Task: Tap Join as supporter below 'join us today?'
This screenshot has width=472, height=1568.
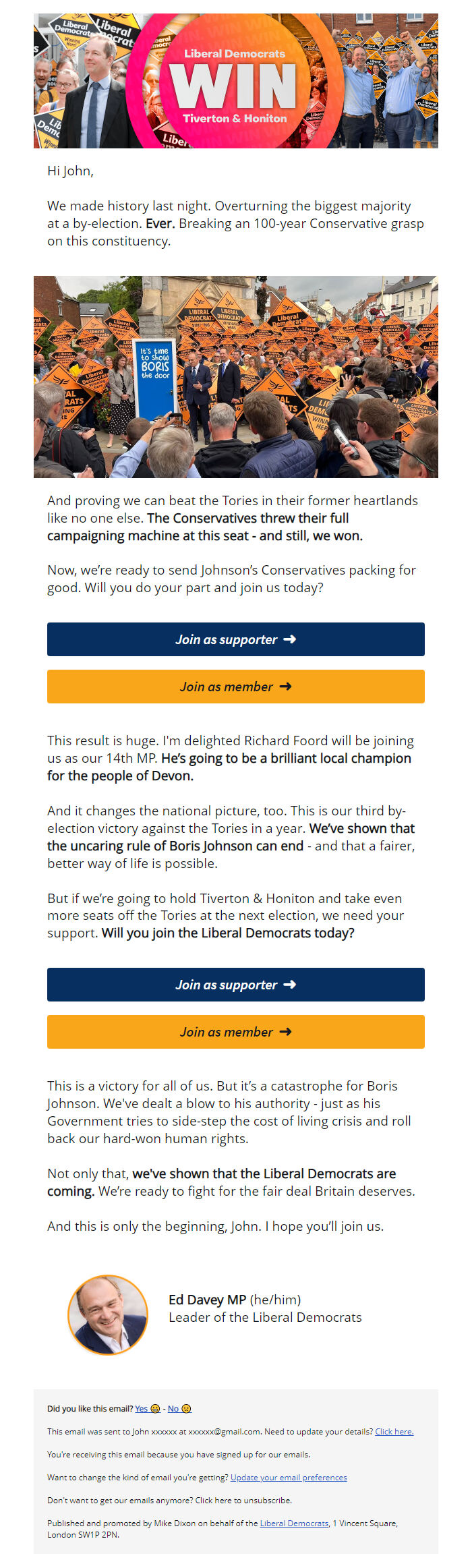Action: (235, 639)
